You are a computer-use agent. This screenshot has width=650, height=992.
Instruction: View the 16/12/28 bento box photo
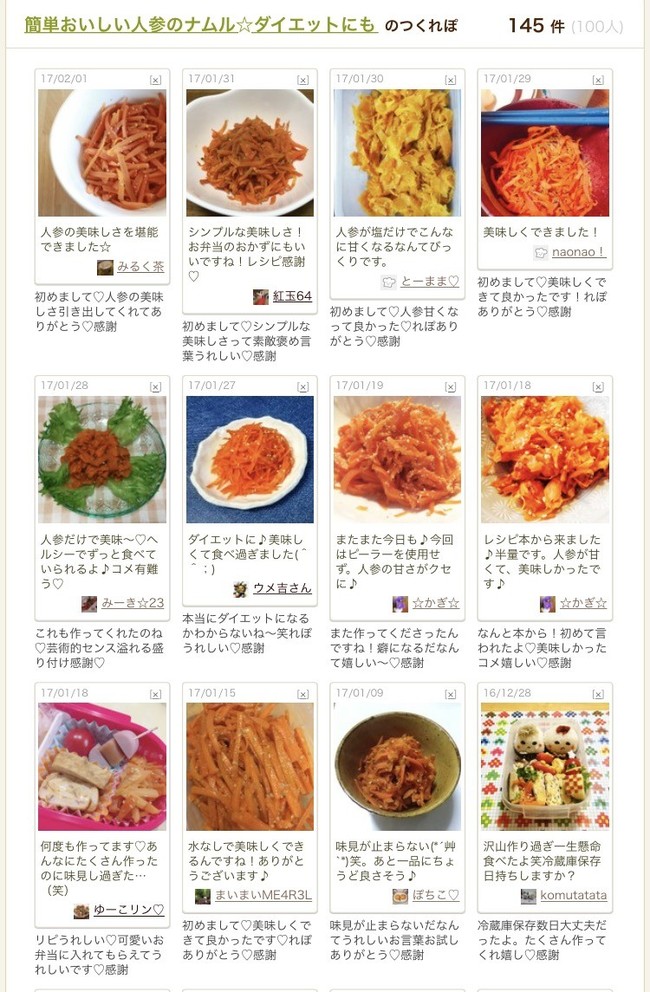[545, 766]
